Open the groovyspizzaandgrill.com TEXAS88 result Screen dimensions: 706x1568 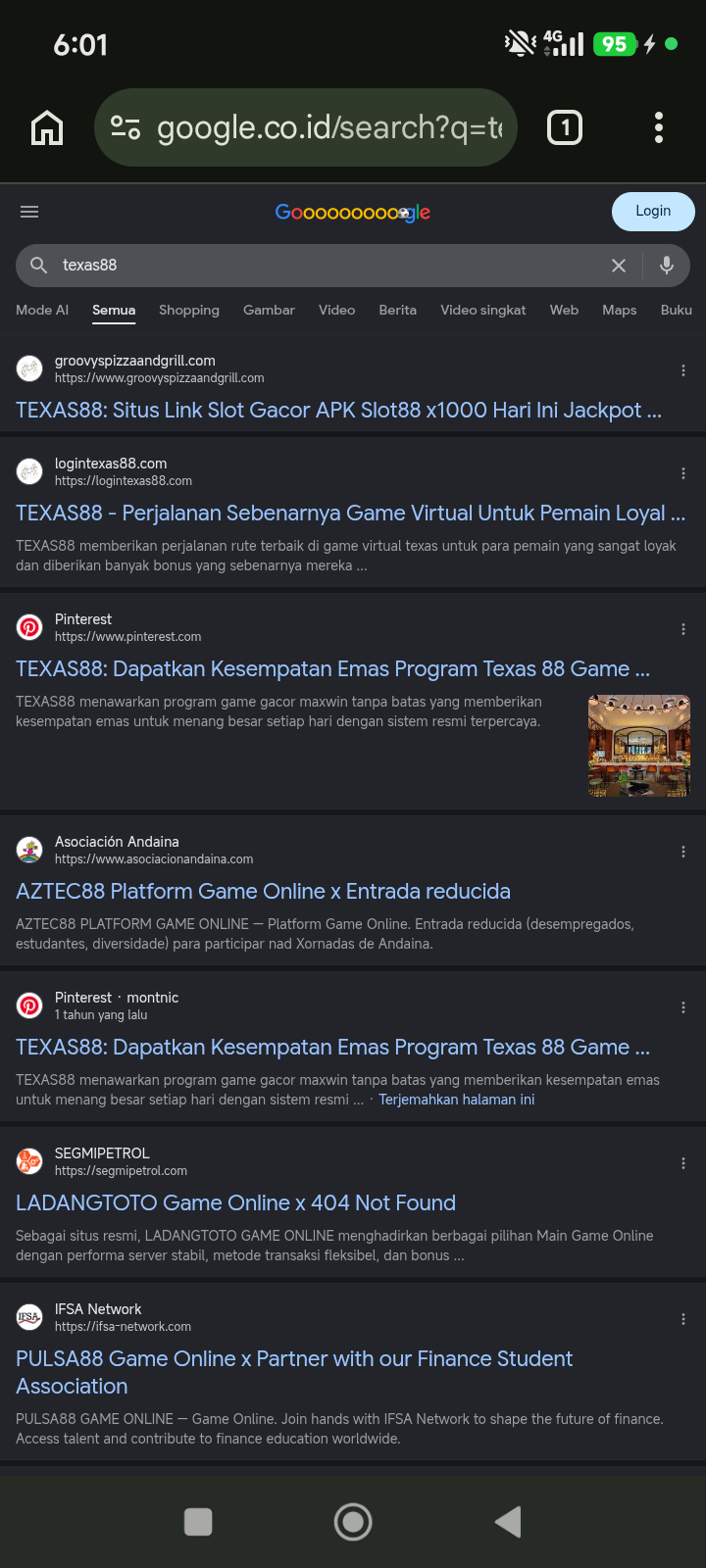pyautogui.click(x=338, y=411)
